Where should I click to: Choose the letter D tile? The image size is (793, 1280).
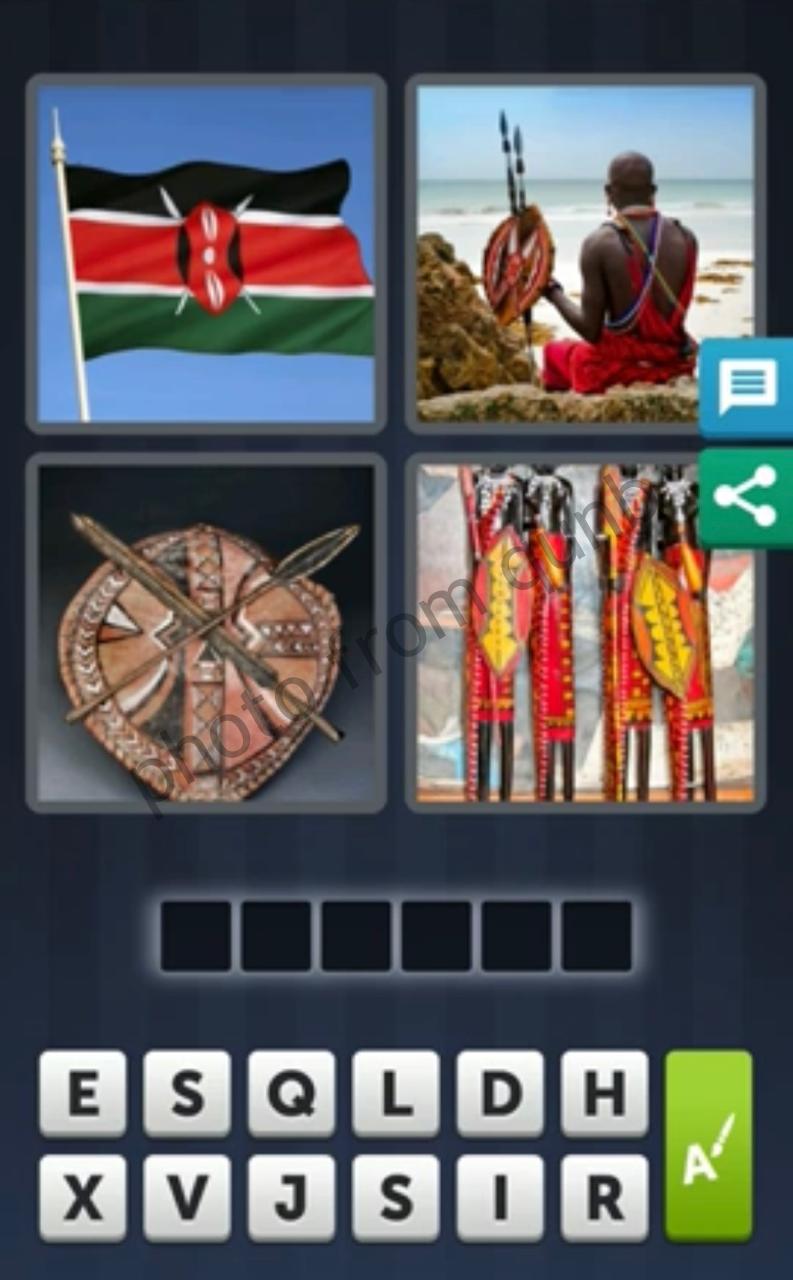click(500, 1094)
